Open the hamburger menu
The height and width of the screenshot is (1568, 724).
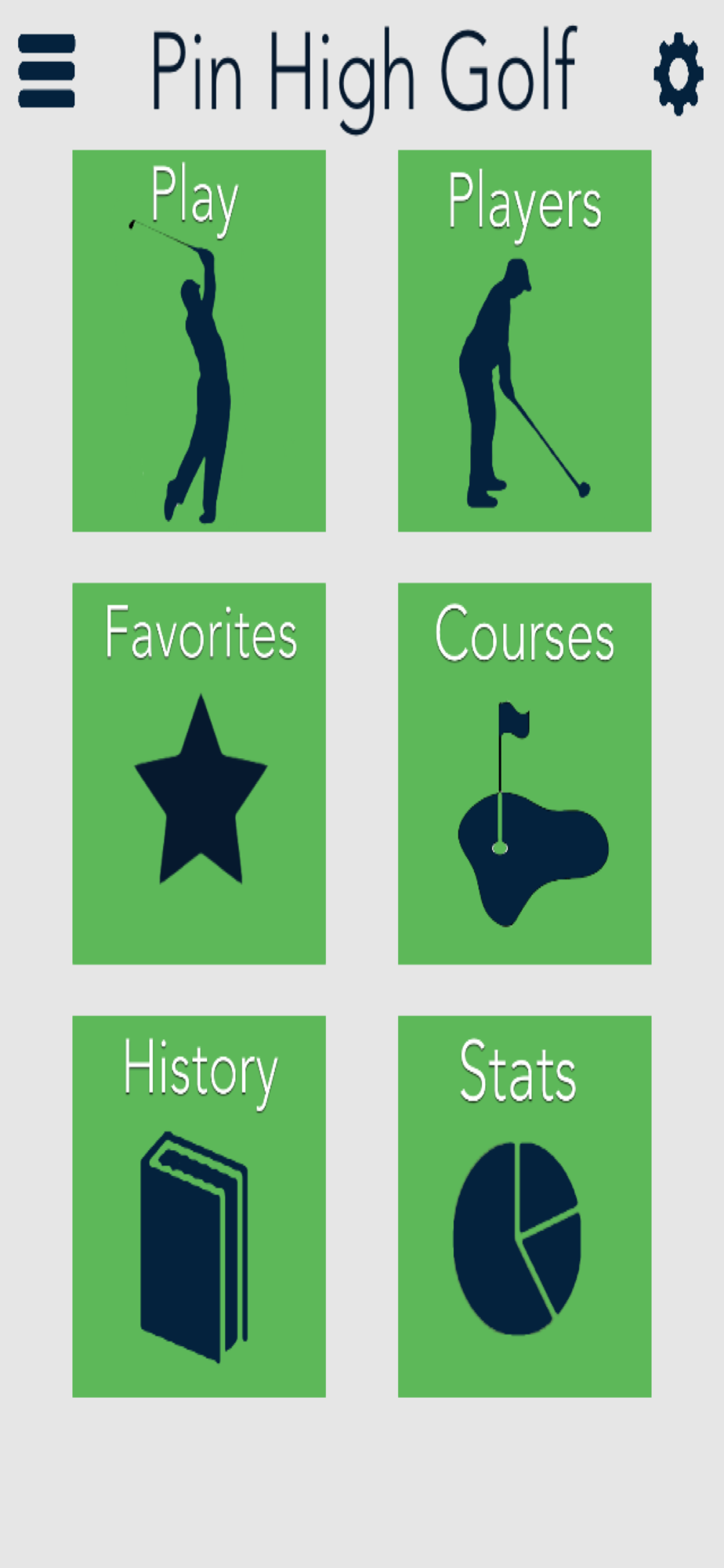click(47, 71)
